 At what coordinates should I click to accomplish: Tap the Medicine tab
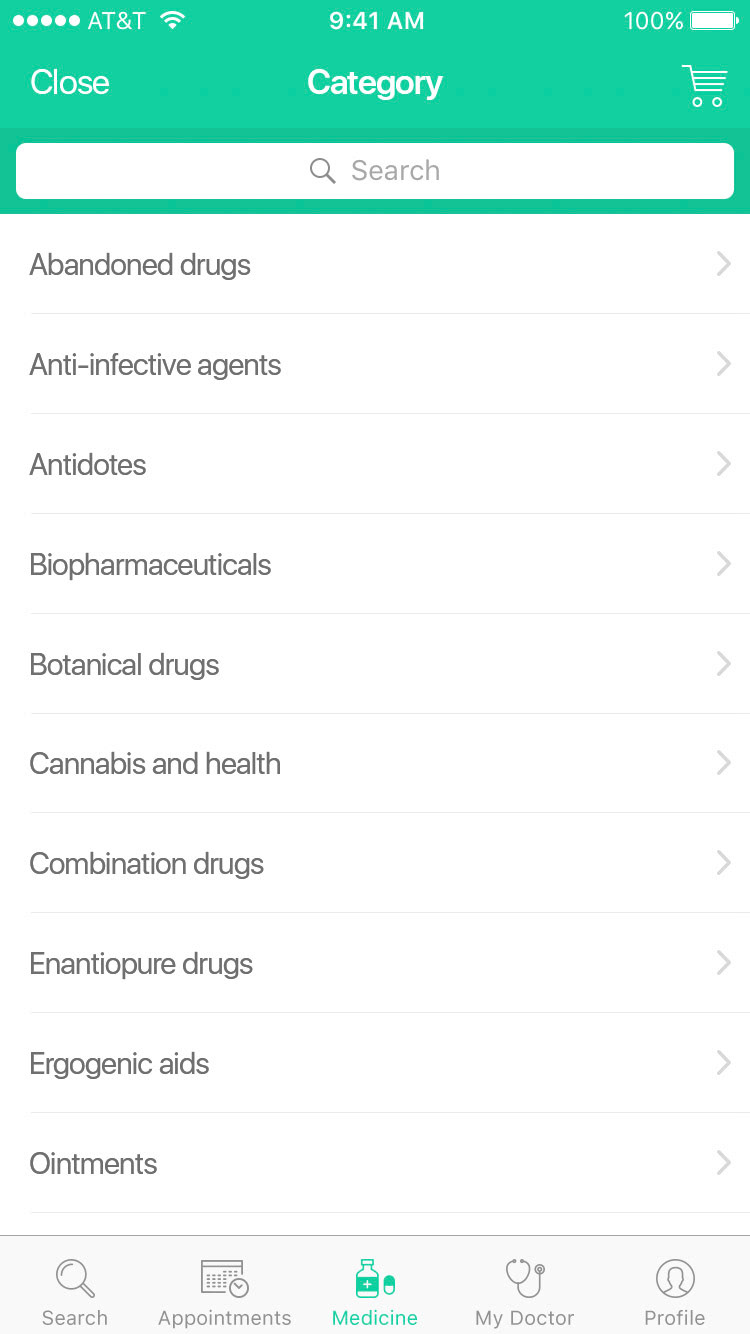coord(375,1292)
